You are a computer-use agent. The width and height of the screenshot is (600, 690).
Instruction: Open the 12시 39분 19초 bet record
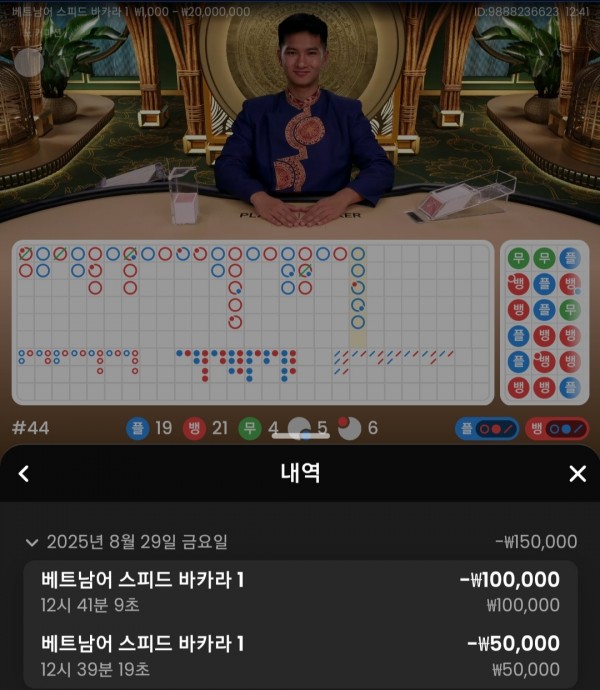click(x=300, y=655)
